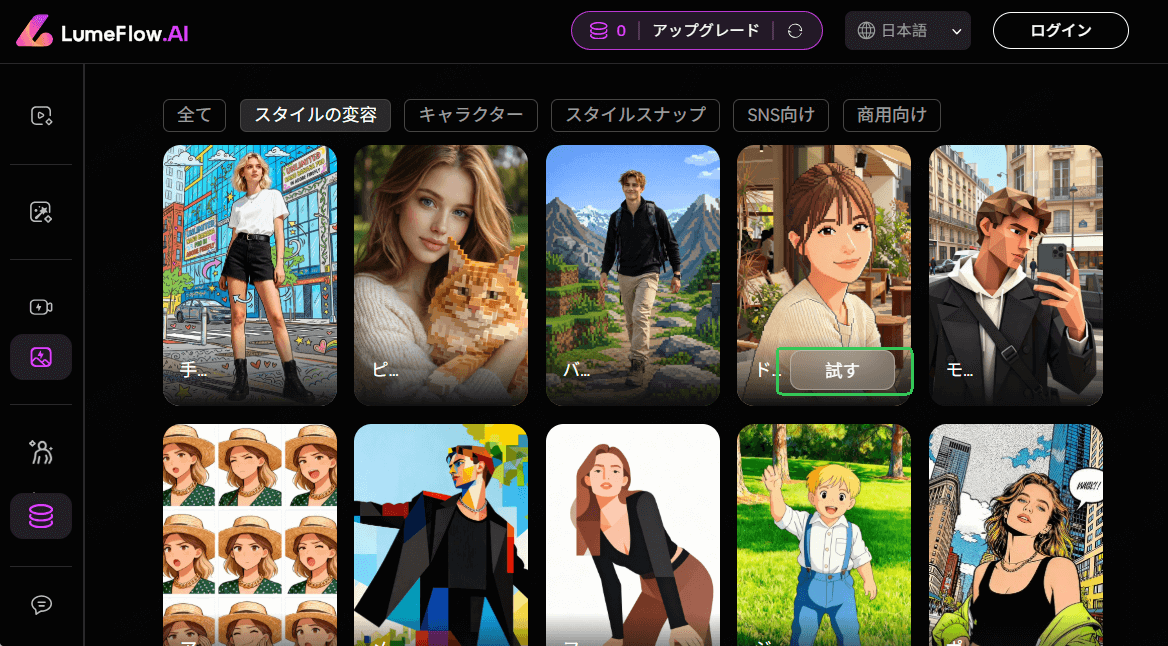
Task: Refresh the credits balance icon
Action: 795,31
